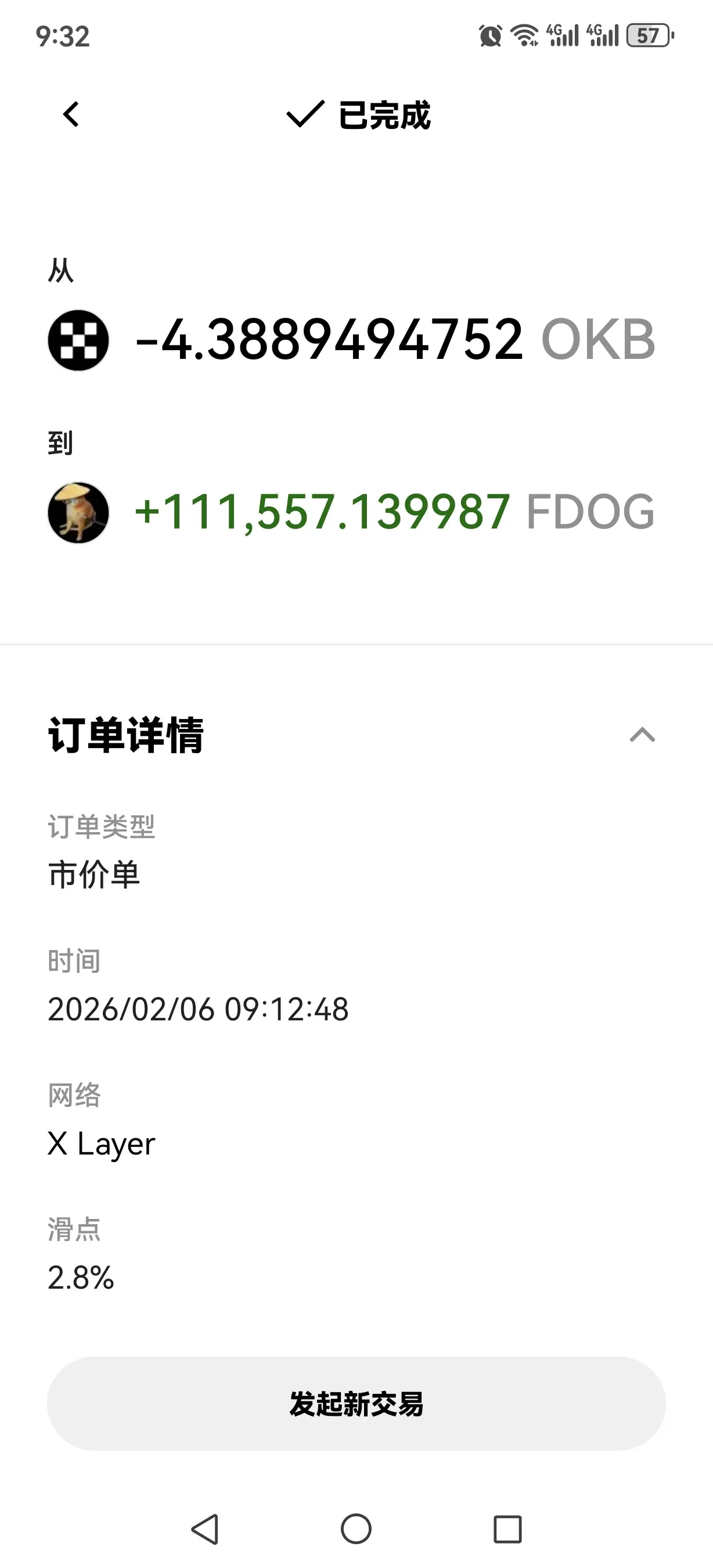This screenshot has height=1568, width=713.
Task: Click the alarm clock status bar icon
Action: 491,37
